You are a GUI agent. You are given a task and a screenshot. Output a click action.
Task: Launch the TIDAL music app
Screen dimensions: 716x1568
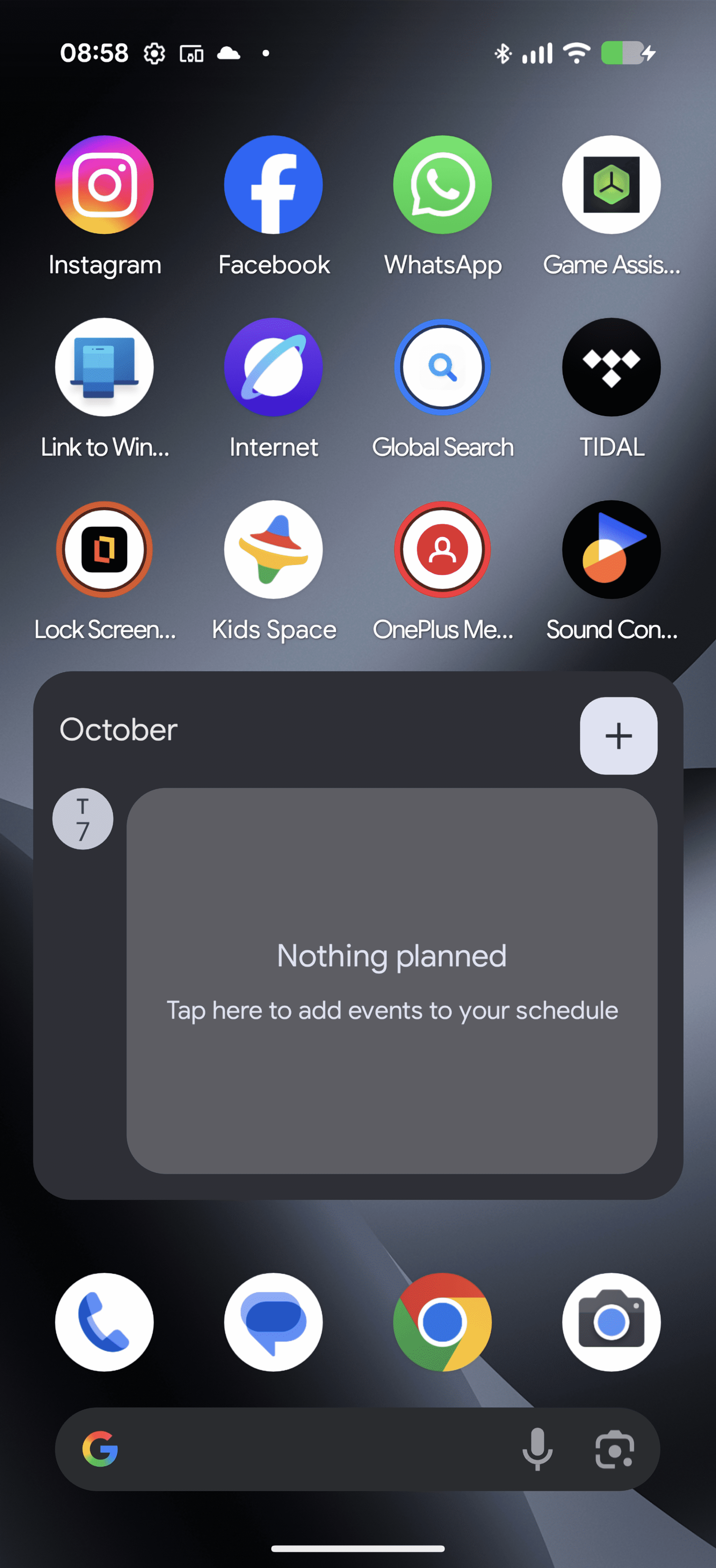coord(611,367)
